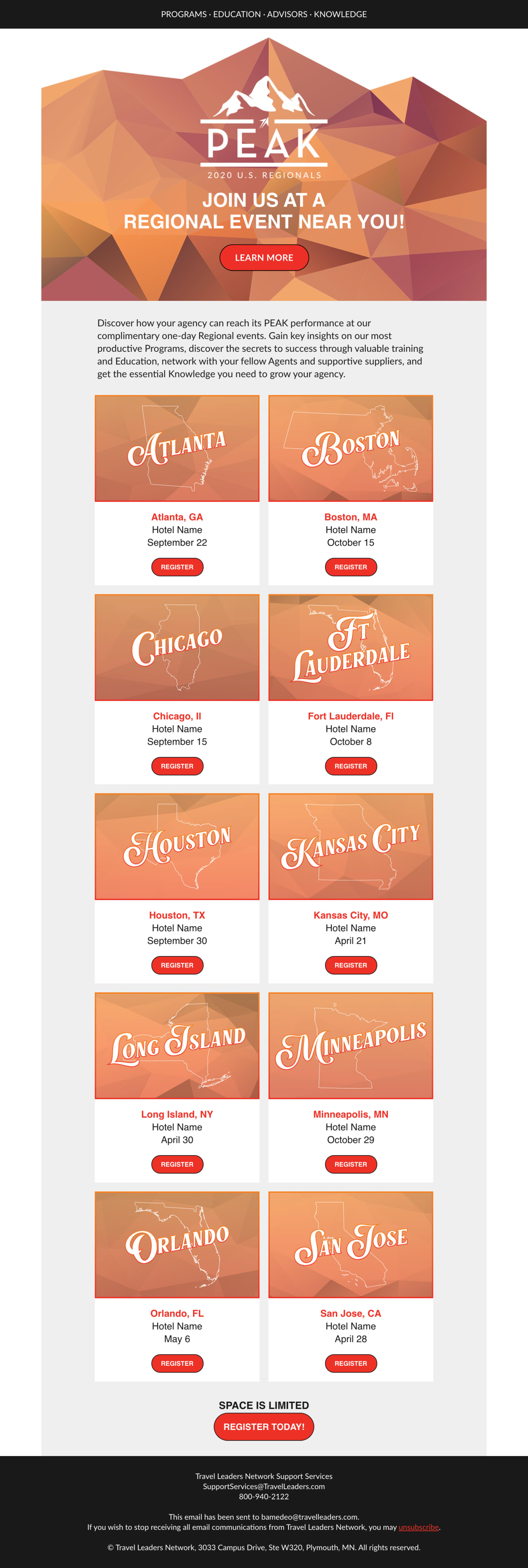Register for the Houston, TX event
This screenshot has width=528, height=1568.
click(x=177, y=965)
